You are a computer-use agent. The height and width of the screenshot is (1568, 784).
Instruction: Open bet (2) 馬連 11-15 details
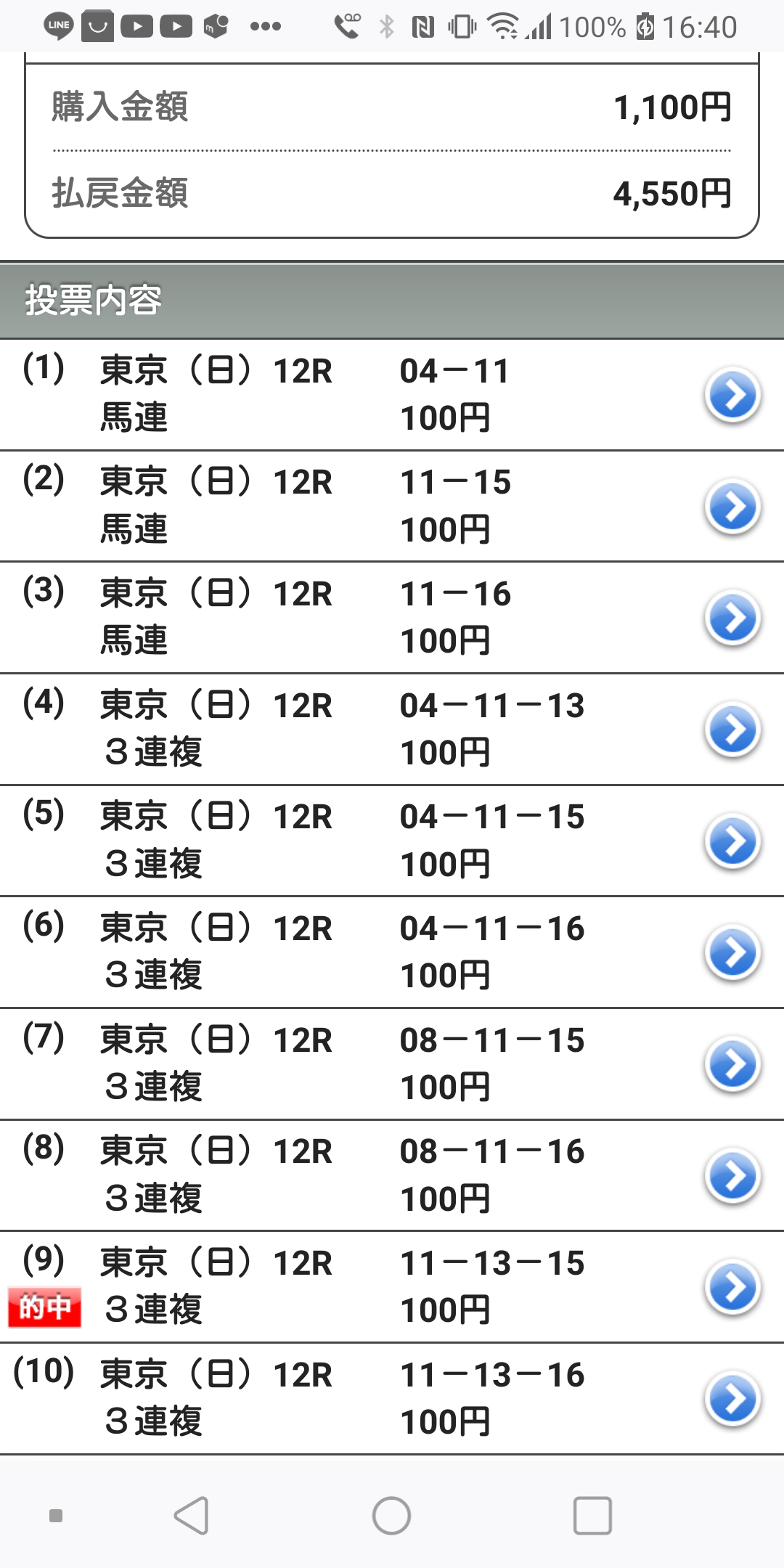pos(732,507)
